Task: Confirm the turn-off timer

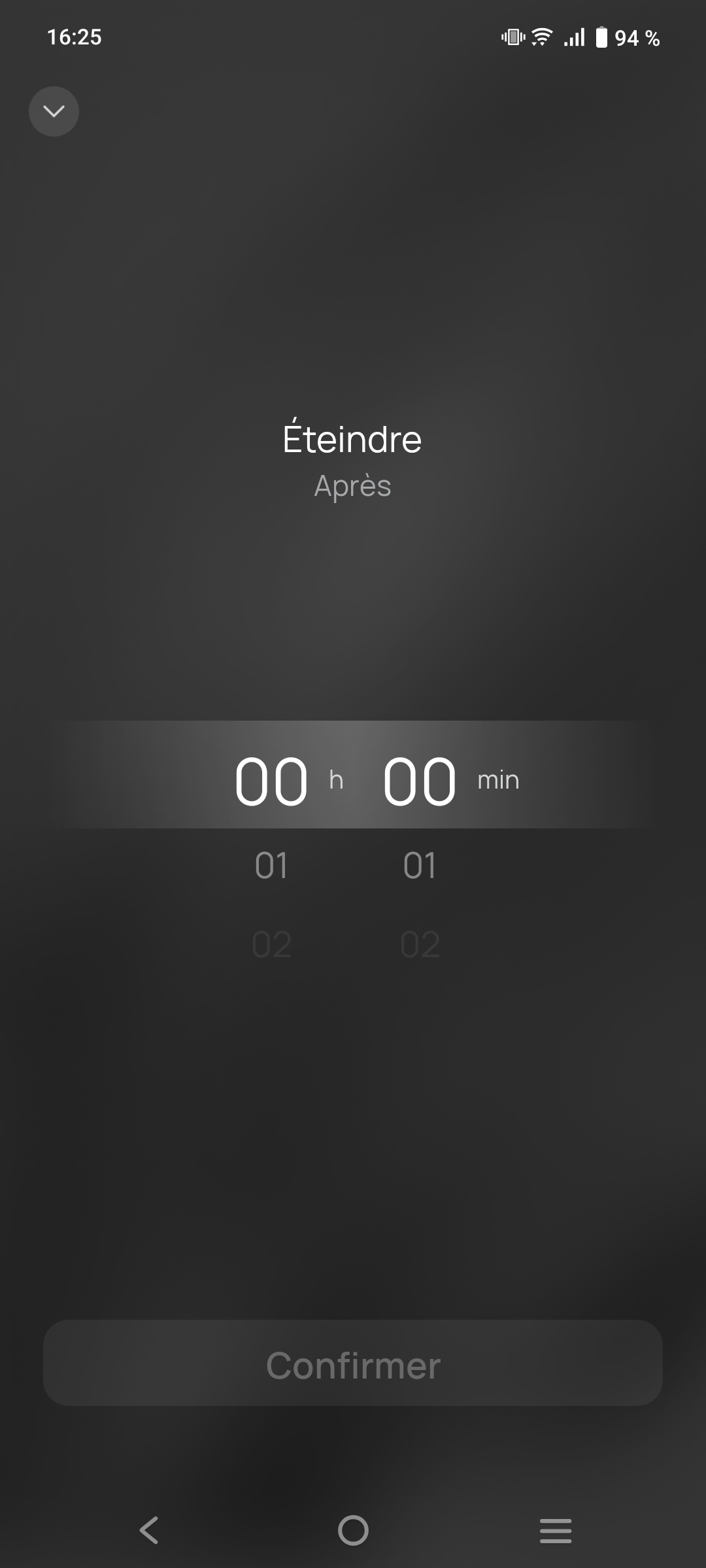Action: [353, 1365]
